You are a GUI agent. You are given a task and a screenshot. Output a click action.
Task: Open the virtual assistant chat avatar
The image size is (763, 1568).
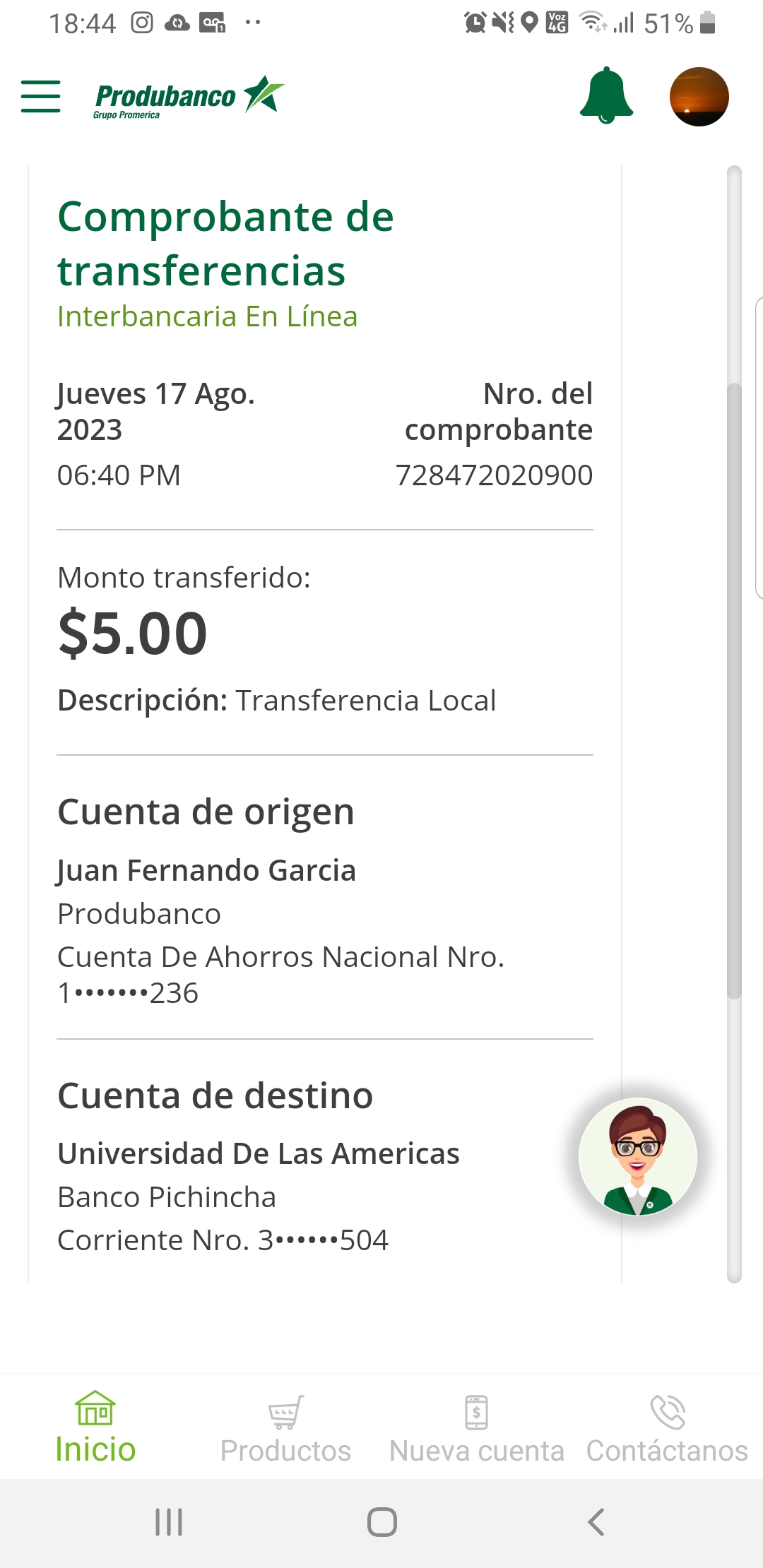638,1157
